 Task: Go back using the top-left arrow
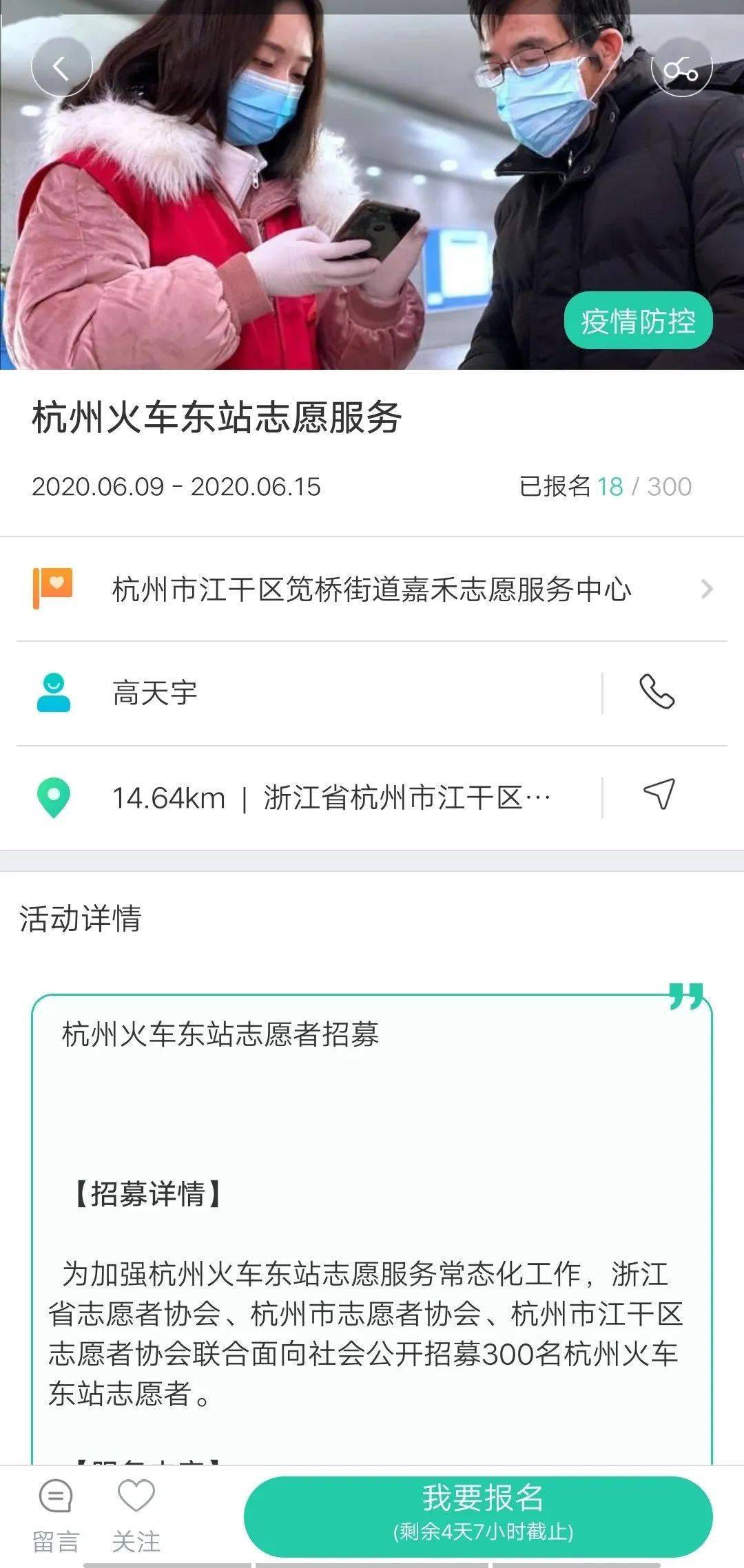tap(61, 67)
